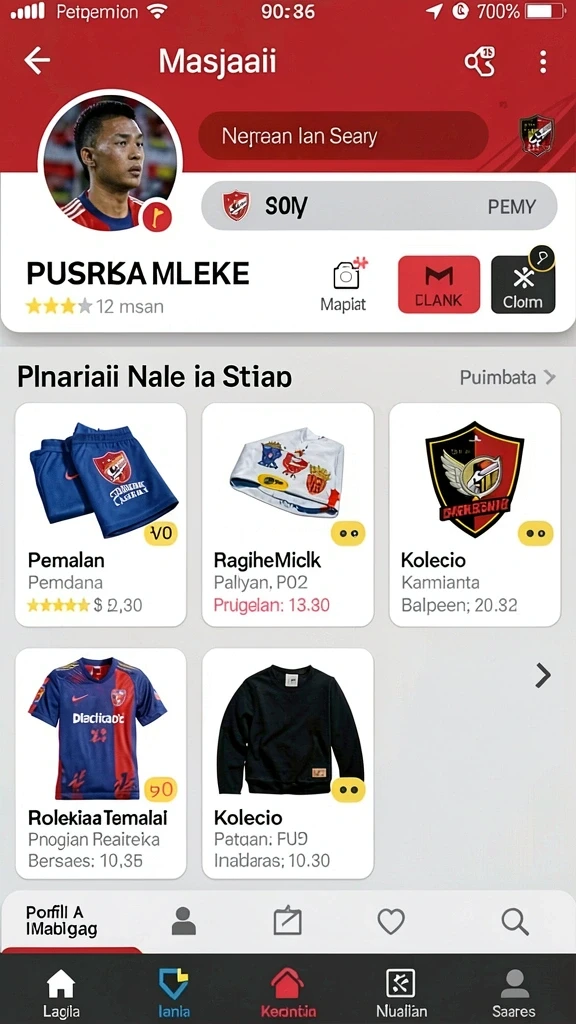
Task: Tap the heart icon in the toolbar
Action: (391, 921)
